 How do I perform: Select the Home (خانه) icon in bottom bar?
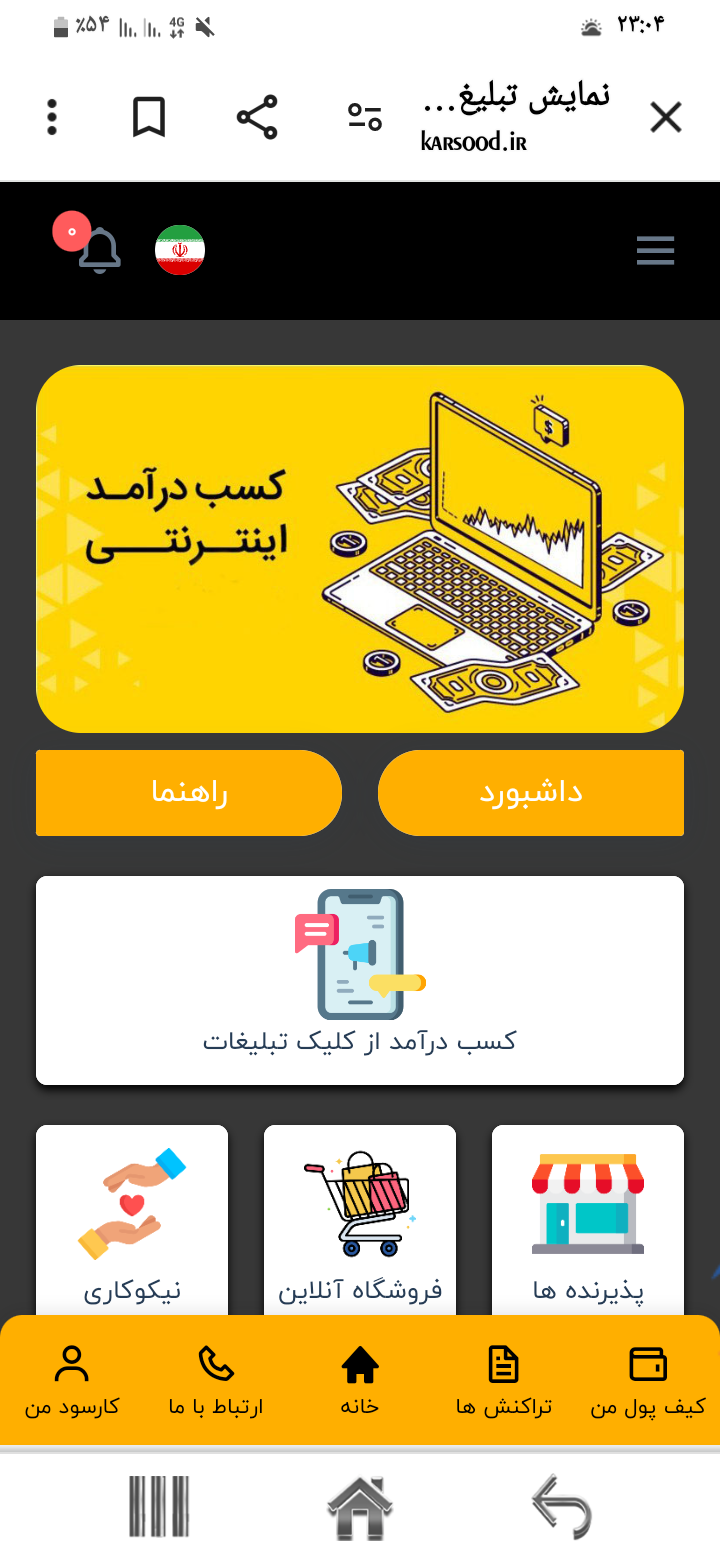[360, 1362]
